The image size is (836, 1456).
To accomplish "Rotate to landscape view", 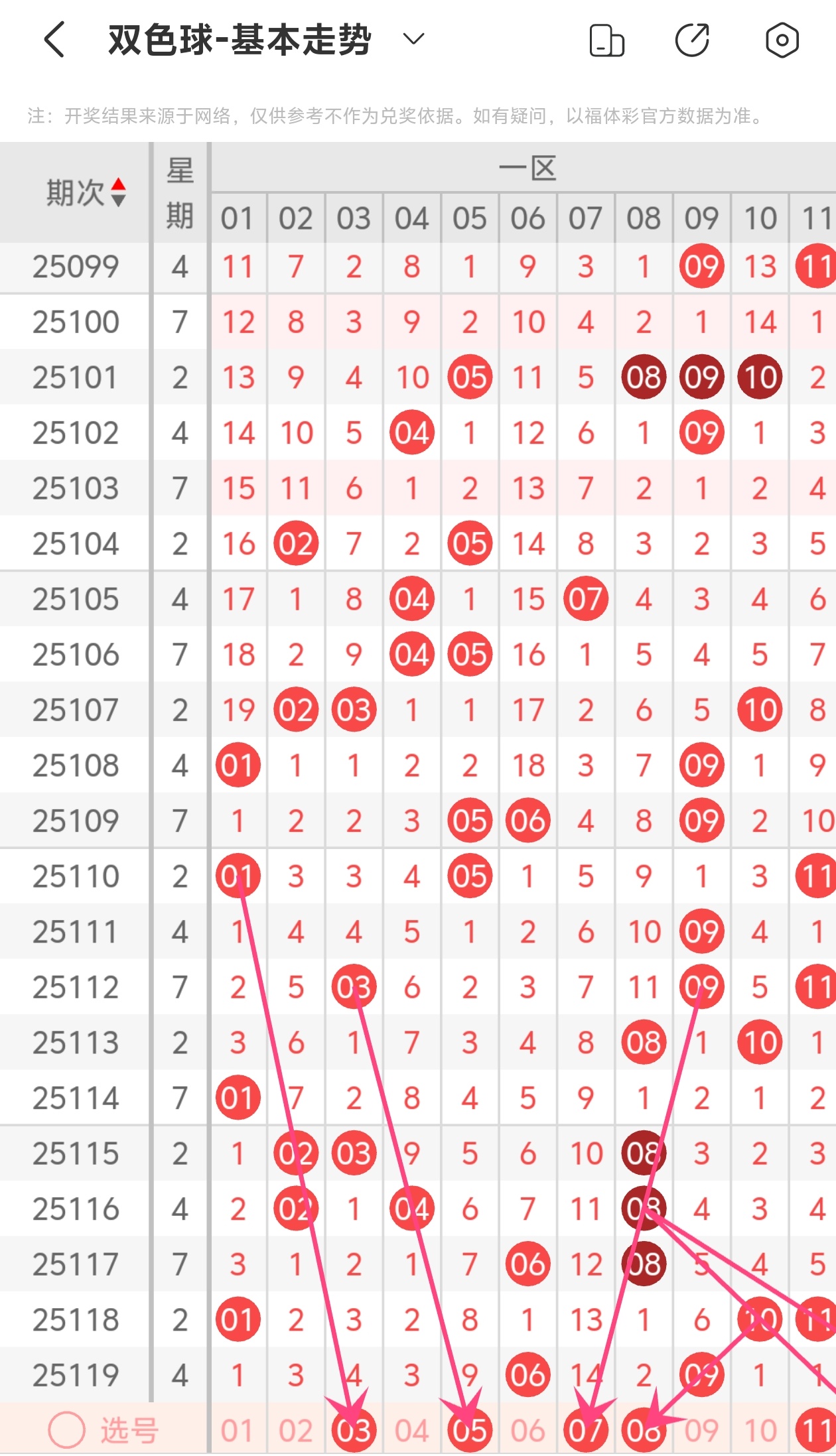I will point(606,40).
